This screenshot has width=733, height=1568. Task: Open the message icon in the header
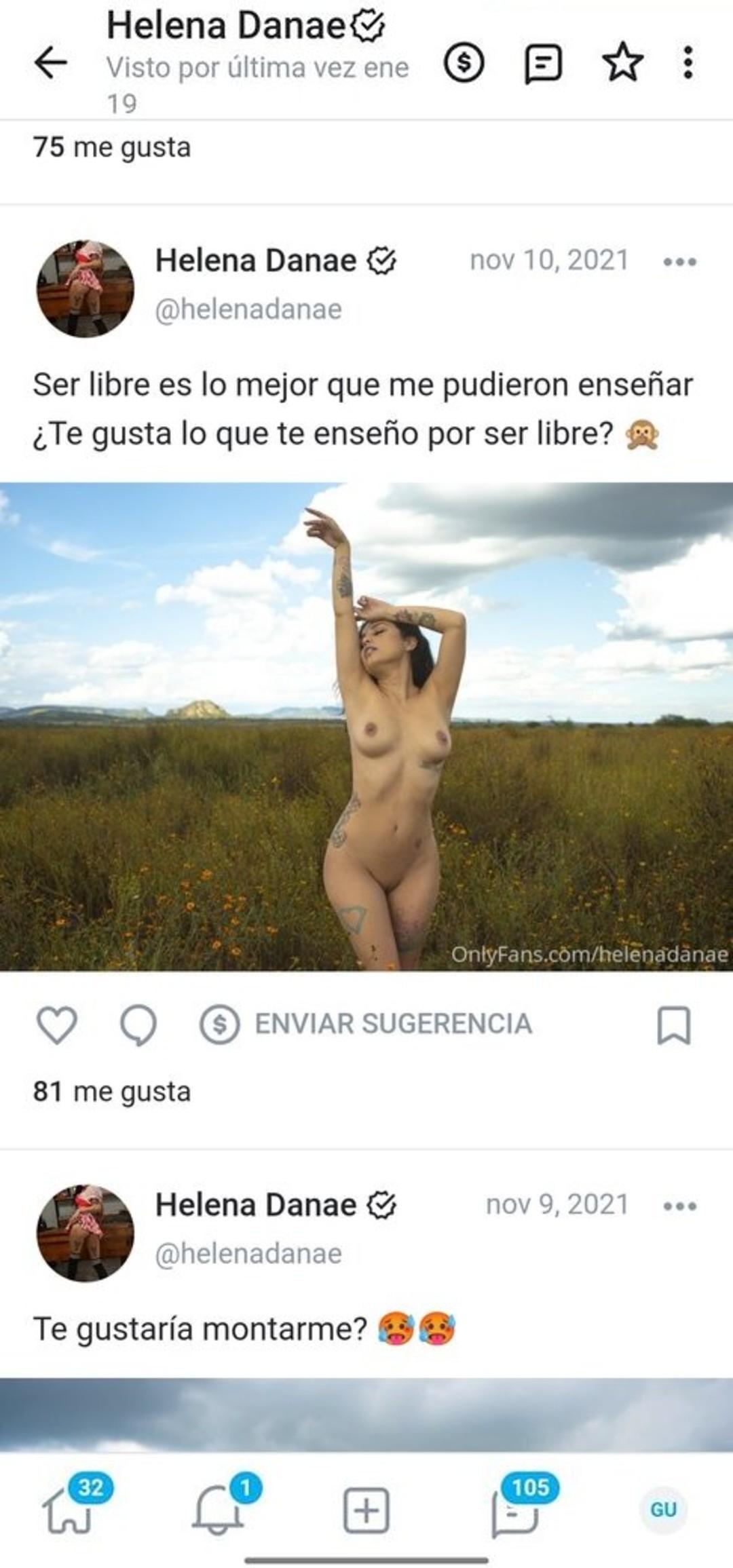tap(543, 64)
